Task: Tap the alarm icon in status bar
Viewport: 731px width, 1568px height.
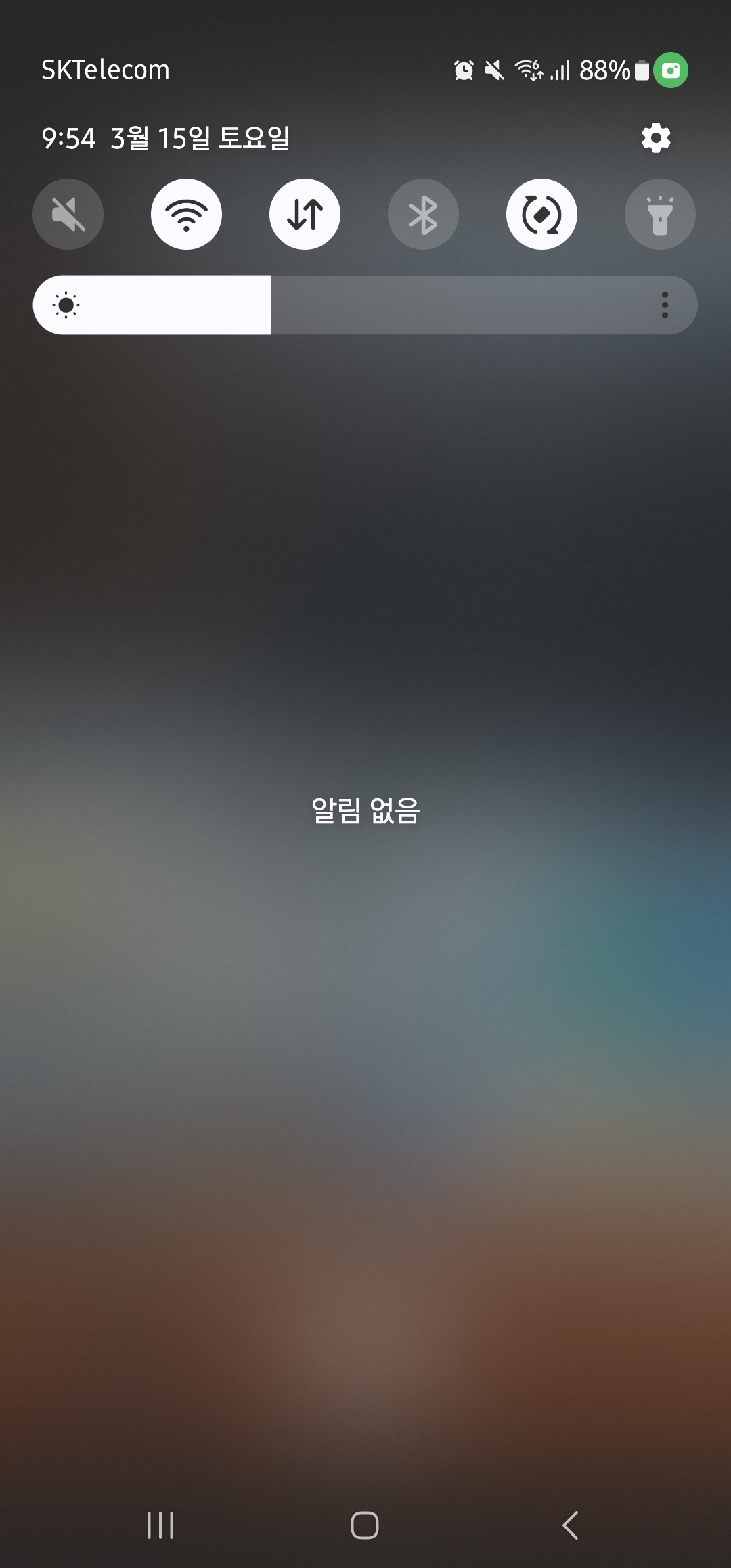Action: [463, 68]
